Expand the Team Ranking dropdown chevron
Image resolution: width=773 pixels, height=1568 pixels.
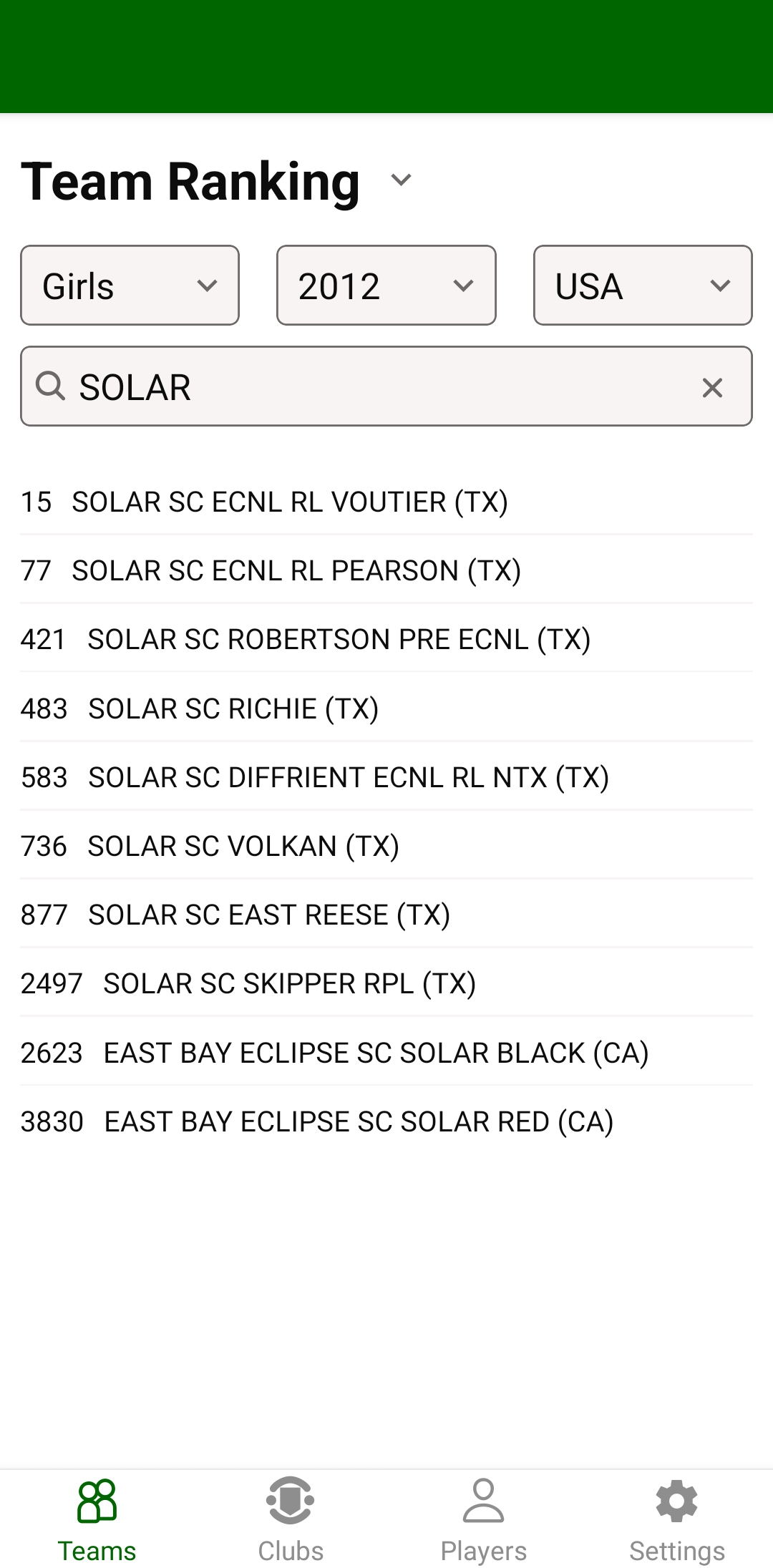[x=401, y=180]
